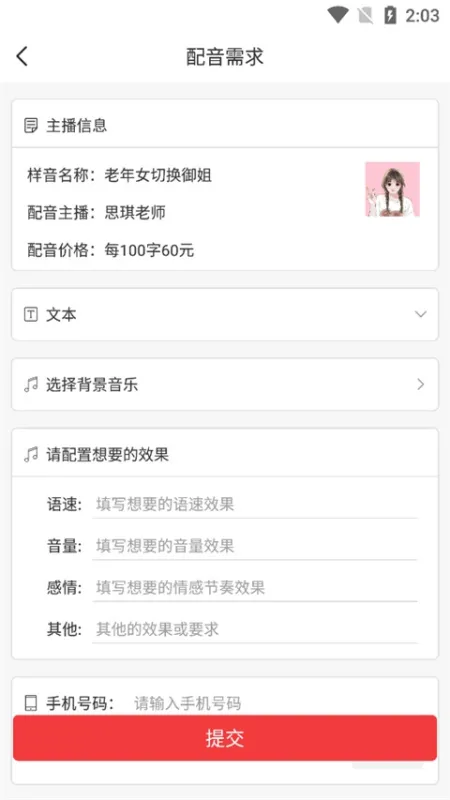Focus the 音量 volume effect field

click(x=255, y=546)
